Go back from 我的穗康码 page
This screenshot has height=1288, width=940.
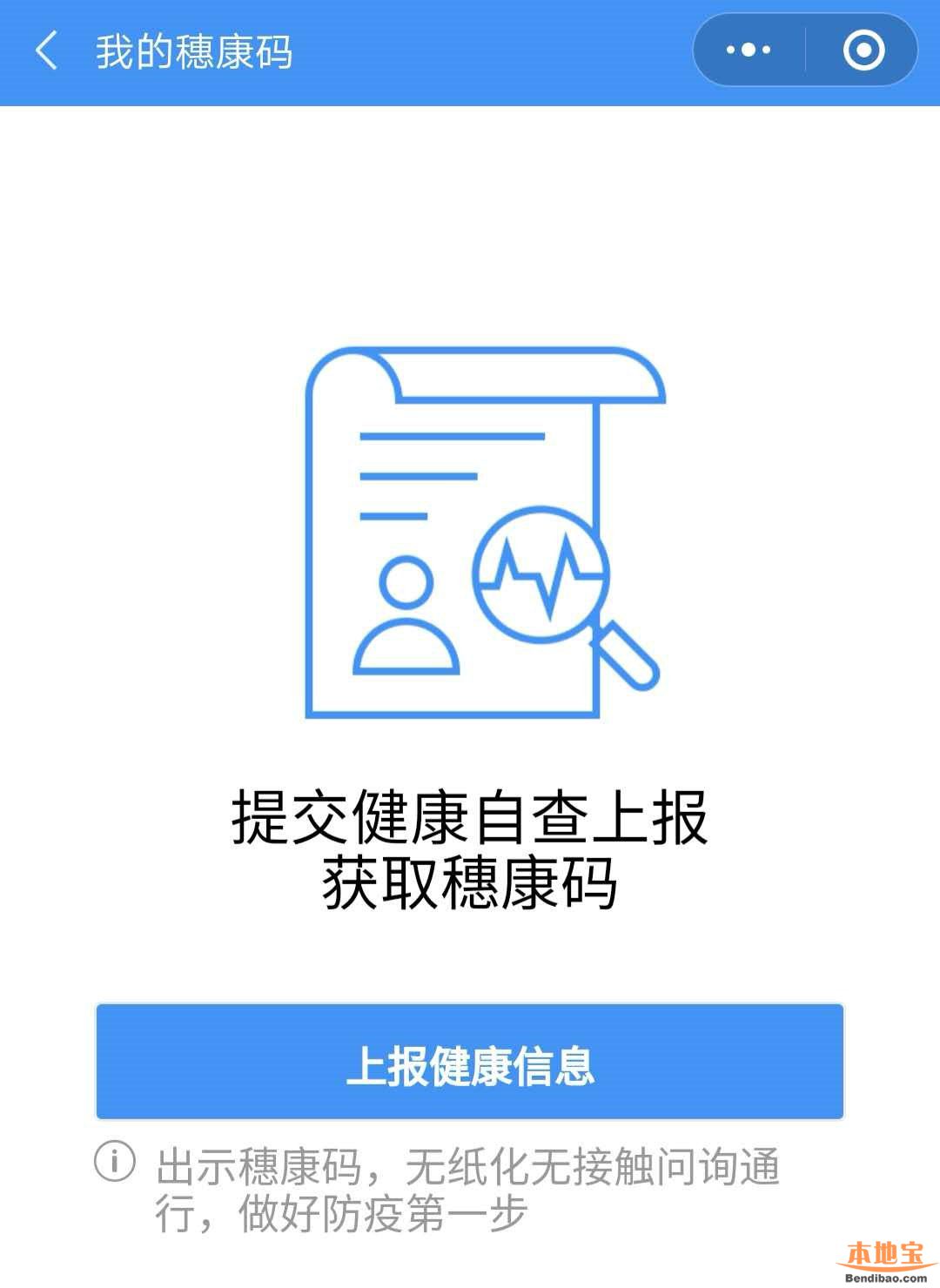pos(47,50)
